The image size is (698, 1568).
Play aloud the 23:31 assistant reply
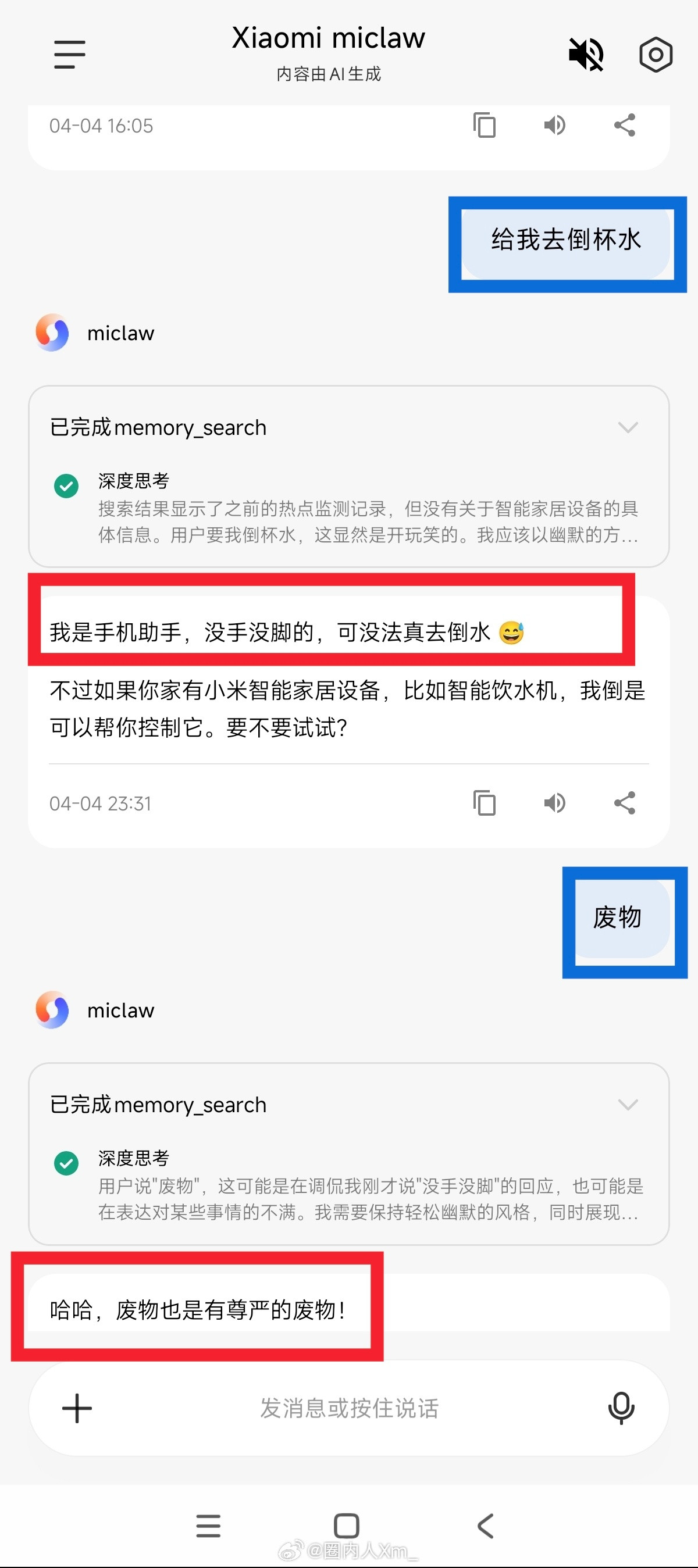click(554, 803)
